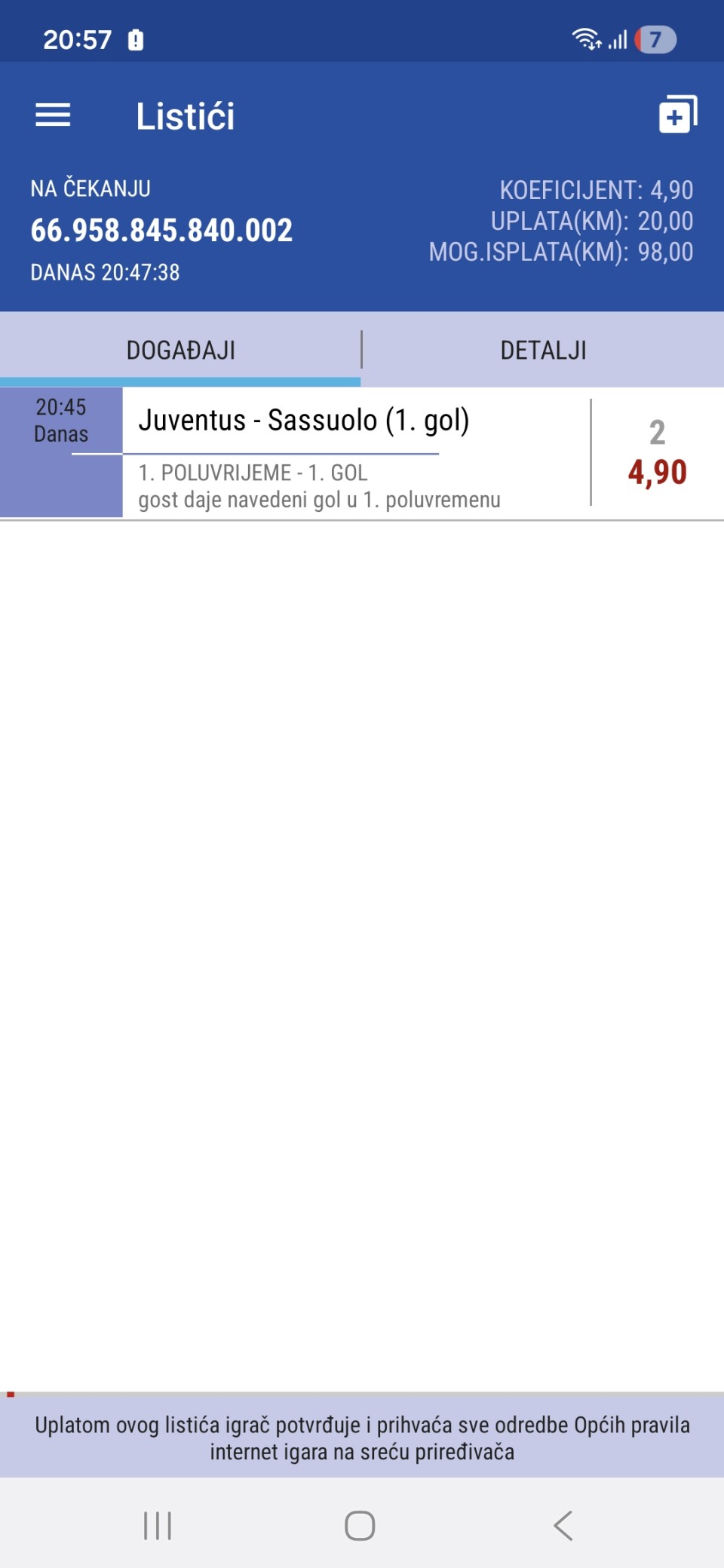Open the hamburger navigation menu
The image size is (724, 1568).
53,115
